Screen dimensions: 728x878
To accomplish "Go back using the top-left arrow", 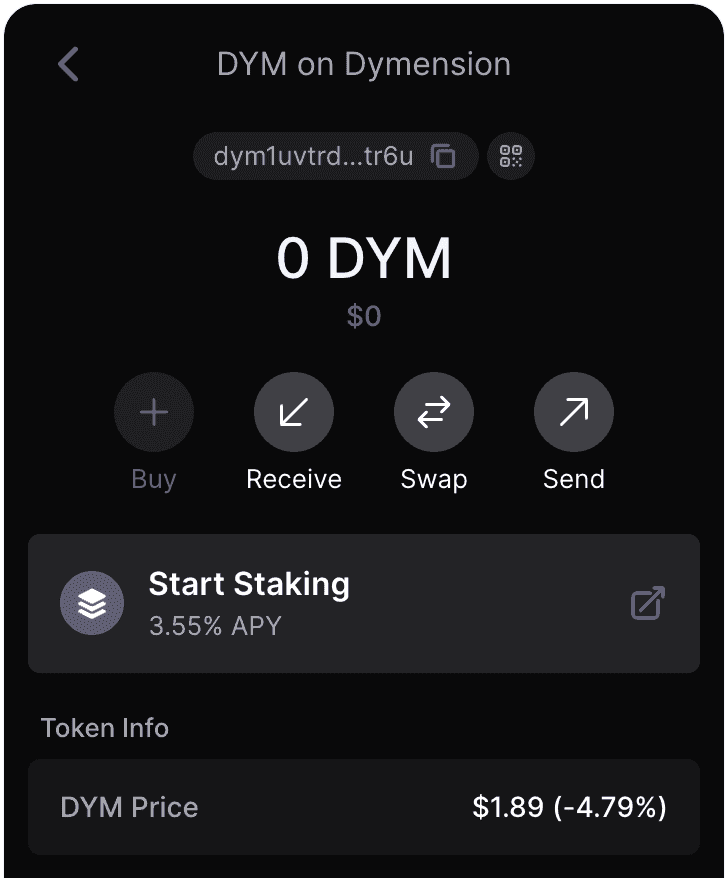I will (x=68, y=65).
